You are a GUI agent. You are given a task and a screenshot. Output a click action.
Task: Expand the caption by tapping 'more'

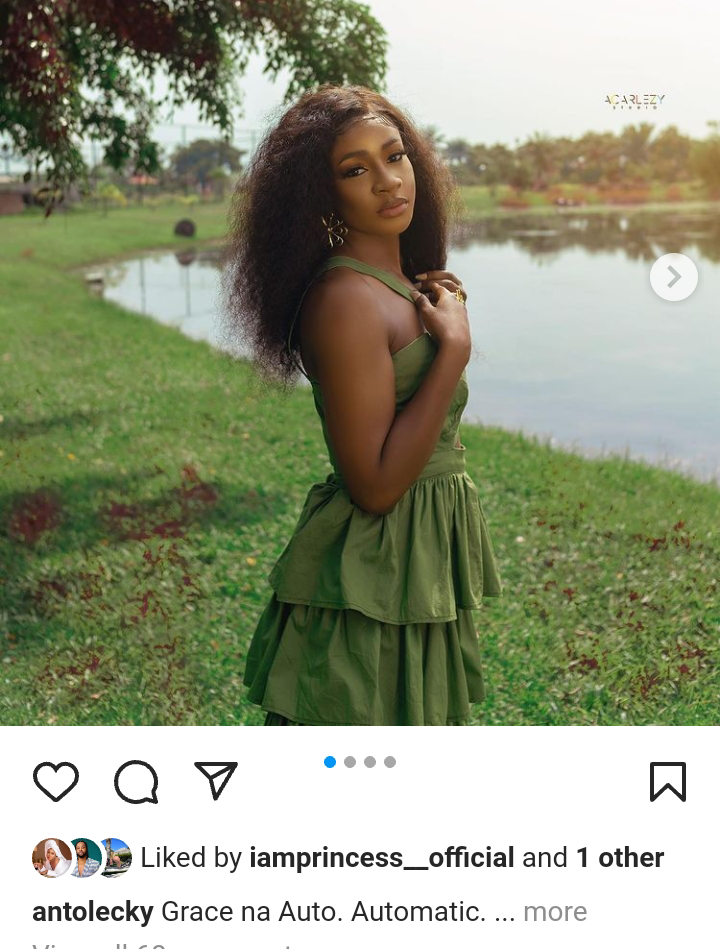pyautogui.click(x=554, y=911)
